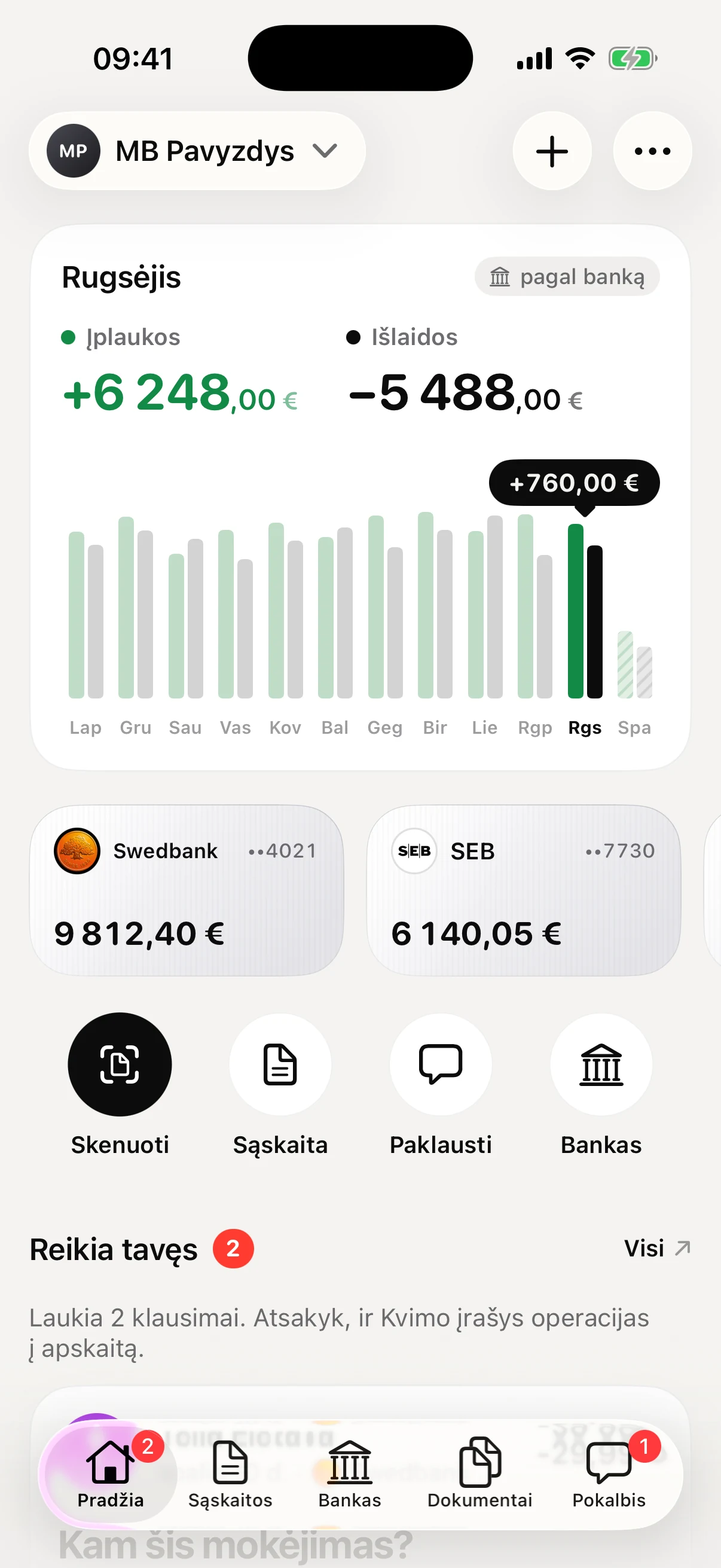Select the Pradžia home tab
Image resolution: width=721 pixels, height=1568 pixels.
pos(110,1474)
